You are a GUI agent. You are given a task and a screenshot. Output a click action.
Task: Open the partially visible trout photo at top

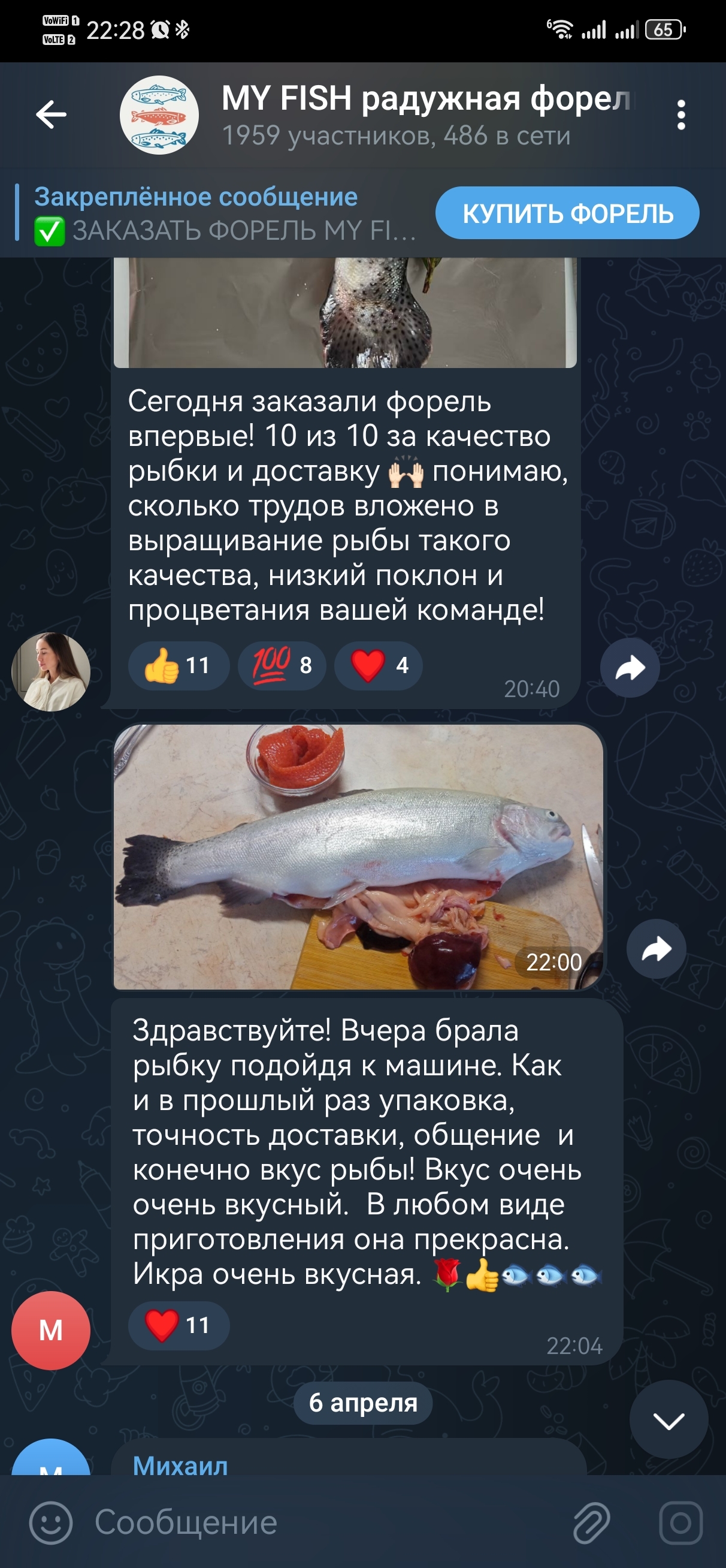(x=344, y=312)
